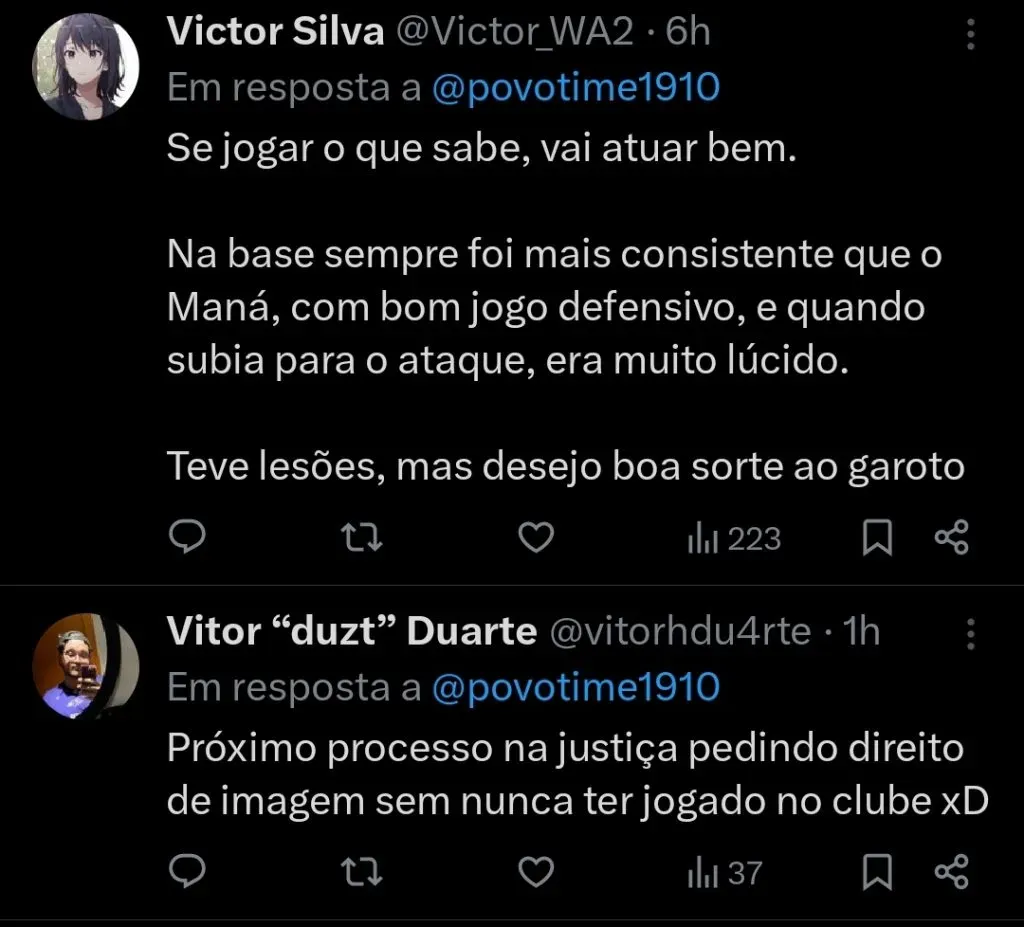This screenshot has height=927, width=1024.
Task: Open @povotime1910 link in Vitor Duarte's reply
Action: 576,687
